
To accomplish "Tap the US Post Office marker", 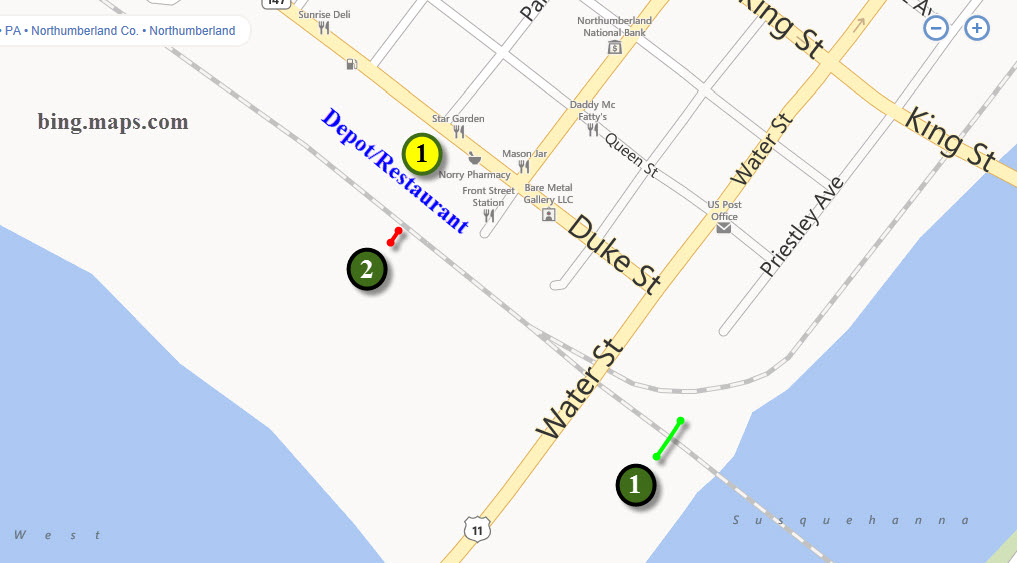I will [724, 228].
